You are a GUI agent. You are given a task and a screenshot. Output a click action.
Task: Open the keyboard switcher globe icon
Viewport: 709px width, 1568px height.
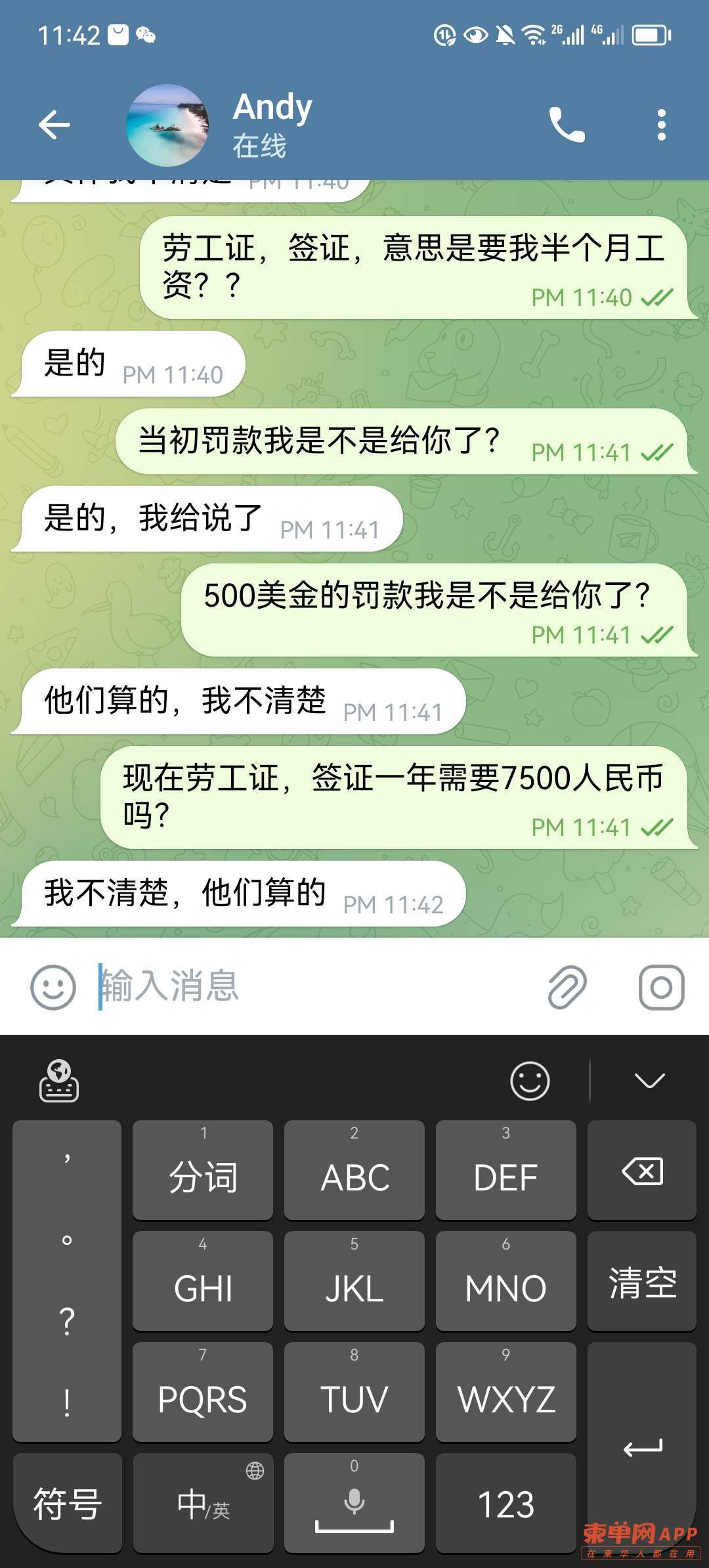59,1081
